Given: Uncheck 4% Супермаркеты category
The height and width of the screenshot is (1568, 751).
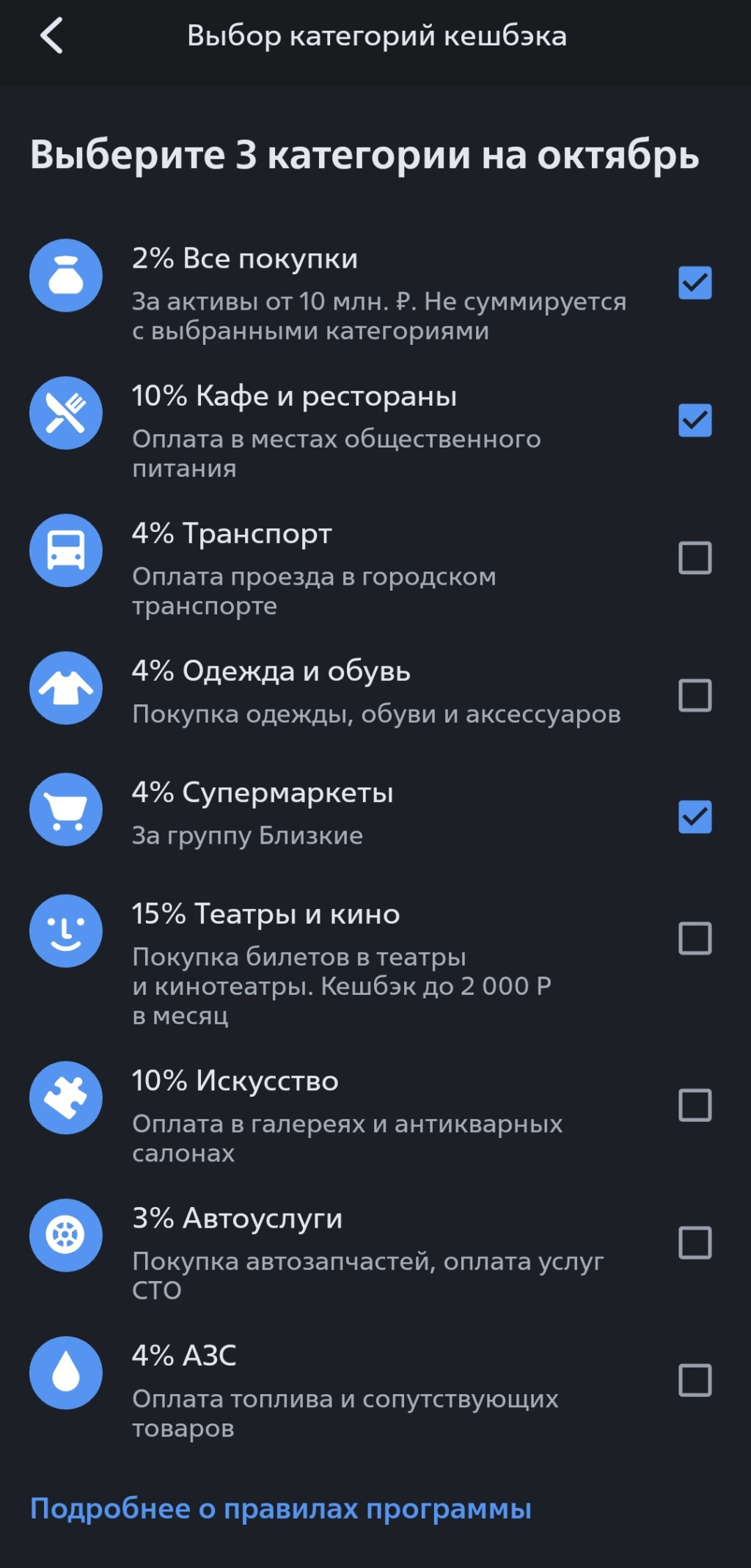Looking at the screenshot, I should tap(695, 817).
